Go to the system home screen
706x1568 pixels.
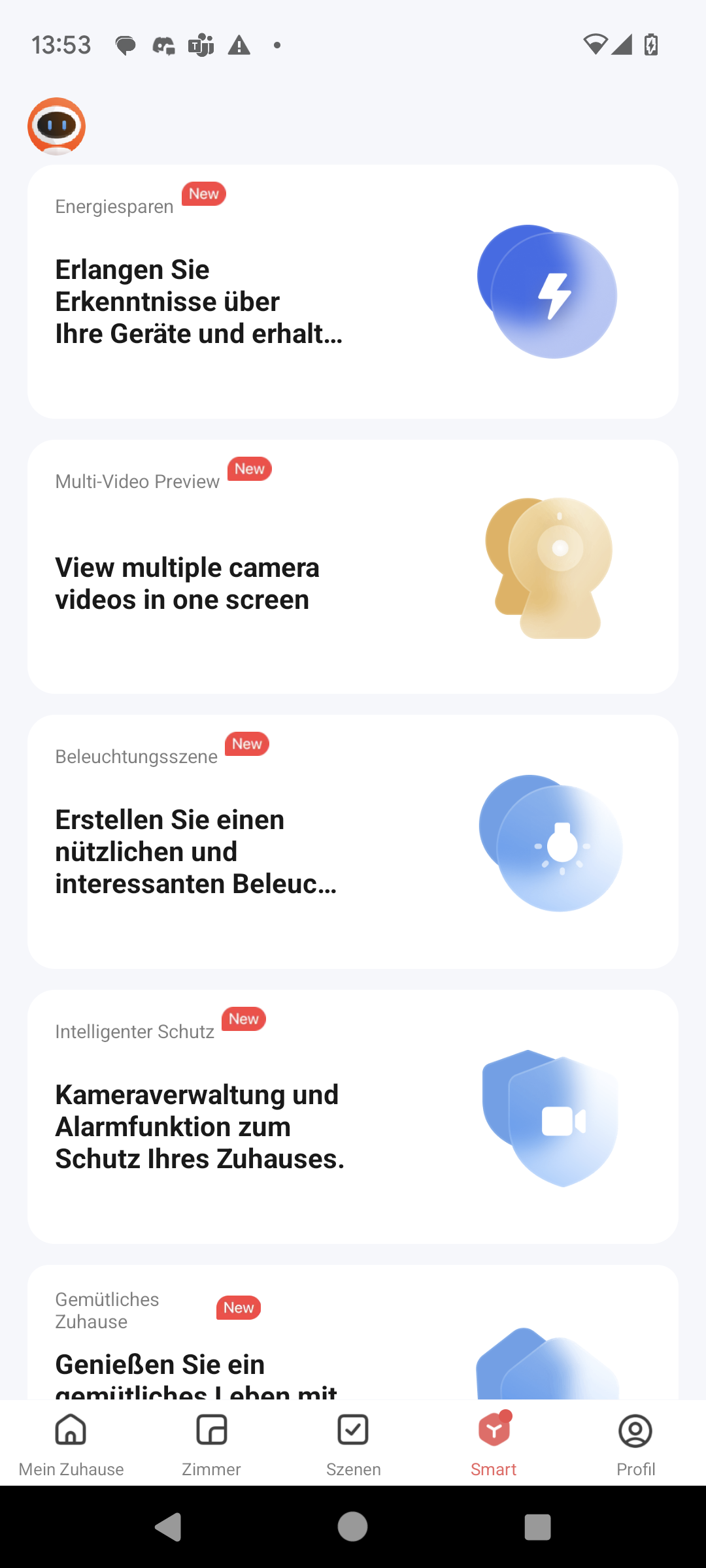point(353,1527)
